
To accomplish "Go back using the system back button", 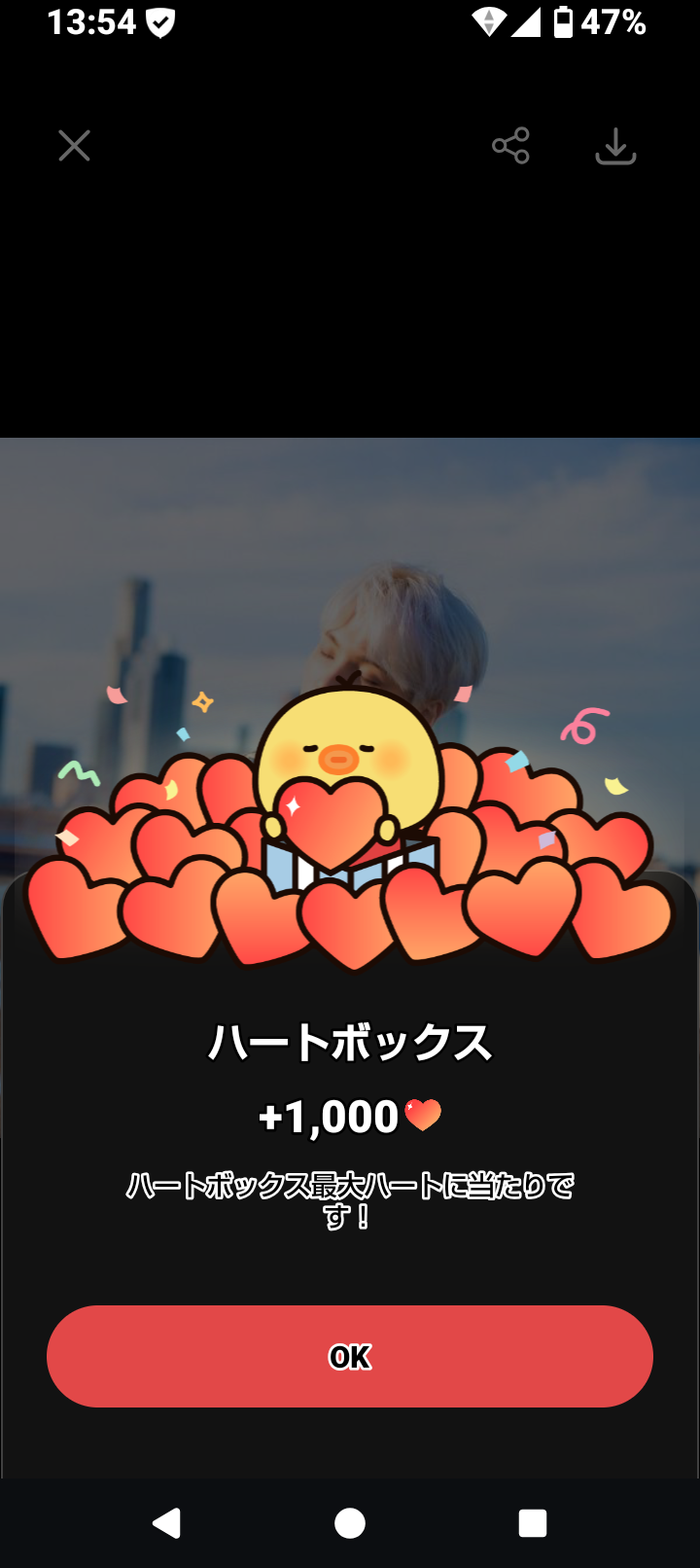I will 167,1522.
